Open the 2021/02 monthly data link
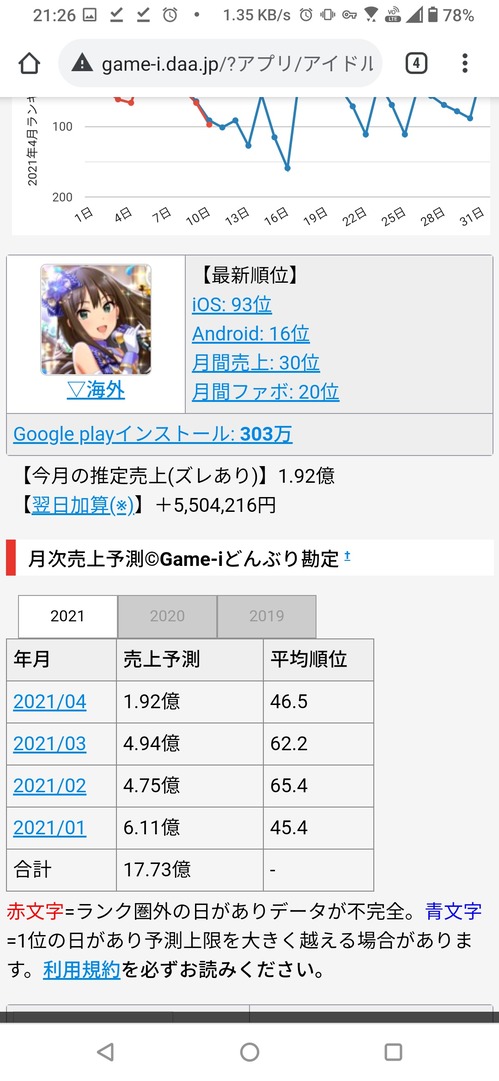This screenshot has height=1081, width=499. click(50, 786)
